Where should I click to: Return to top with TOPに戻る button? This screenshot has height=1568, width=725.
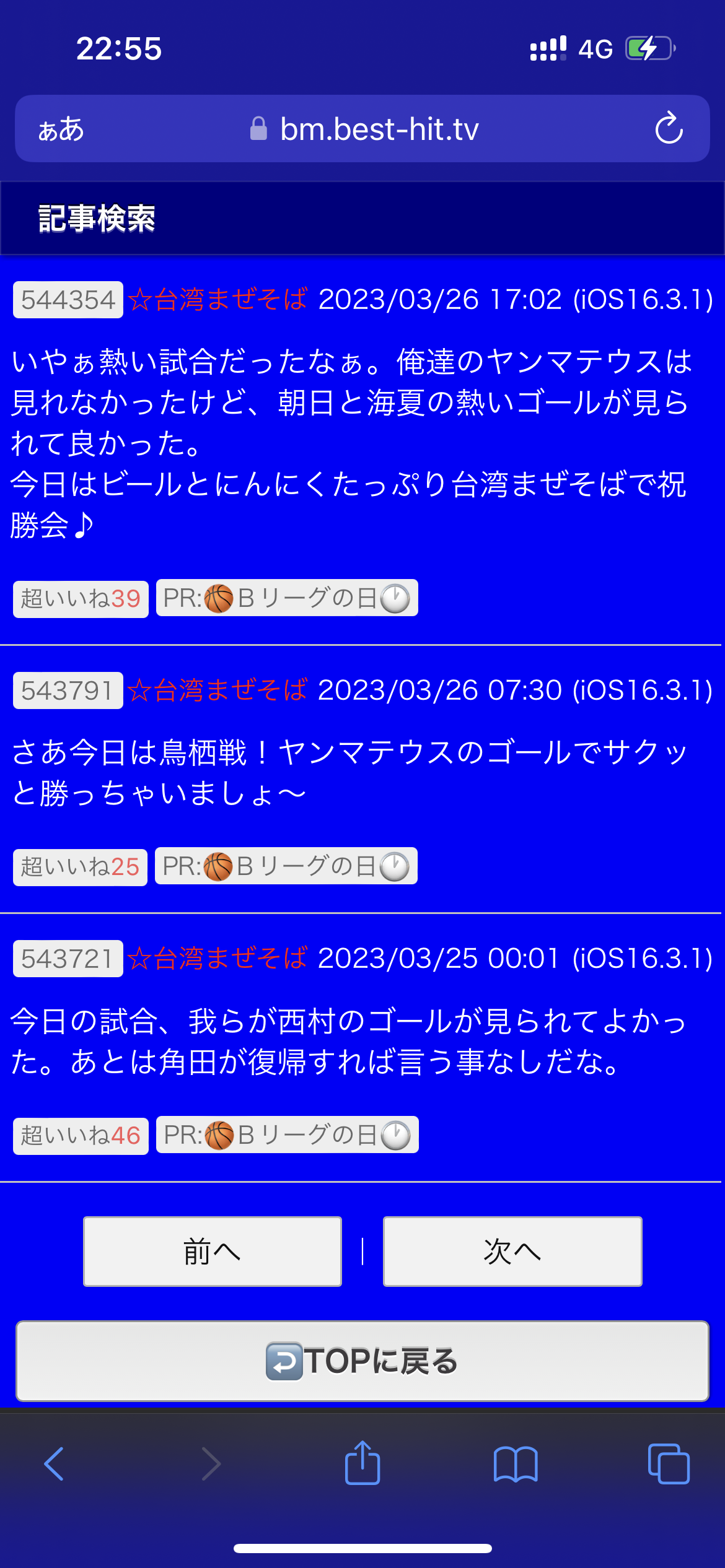pos(362,1361)
